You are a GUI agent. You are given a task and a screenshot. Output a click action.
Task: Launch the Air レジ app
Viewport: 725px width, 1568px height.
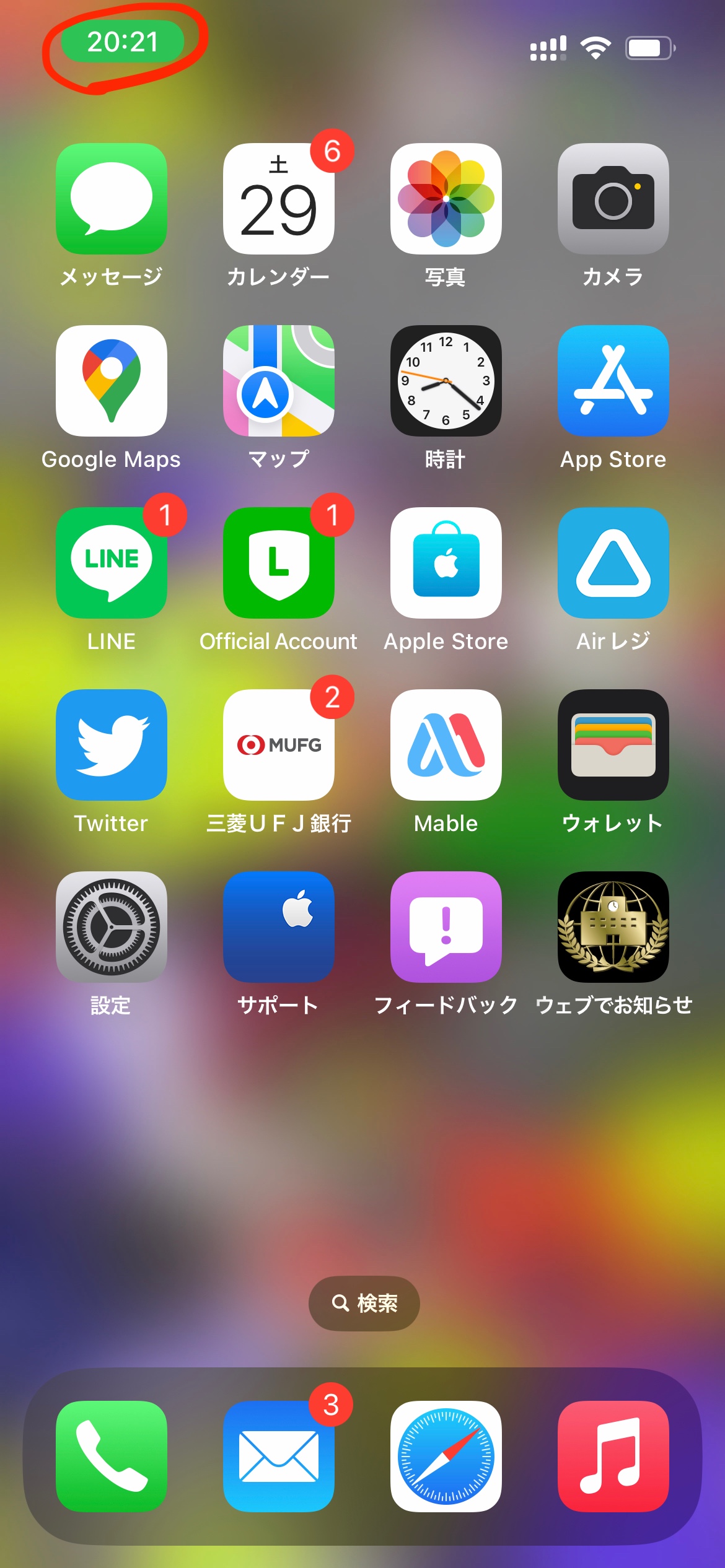(613, 563)
